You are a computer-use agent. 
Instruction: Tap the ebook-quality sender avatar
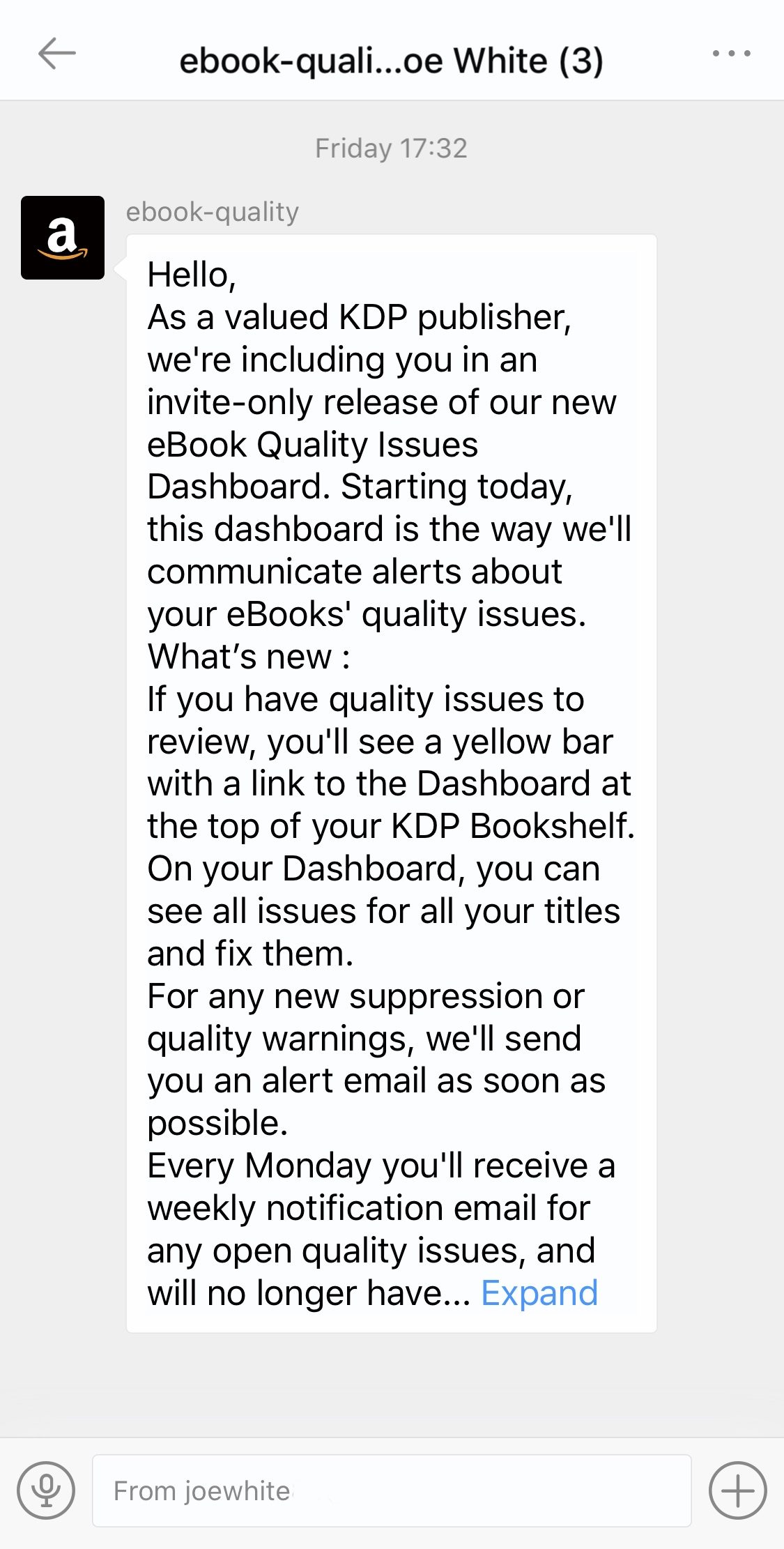tap(63, 238)
